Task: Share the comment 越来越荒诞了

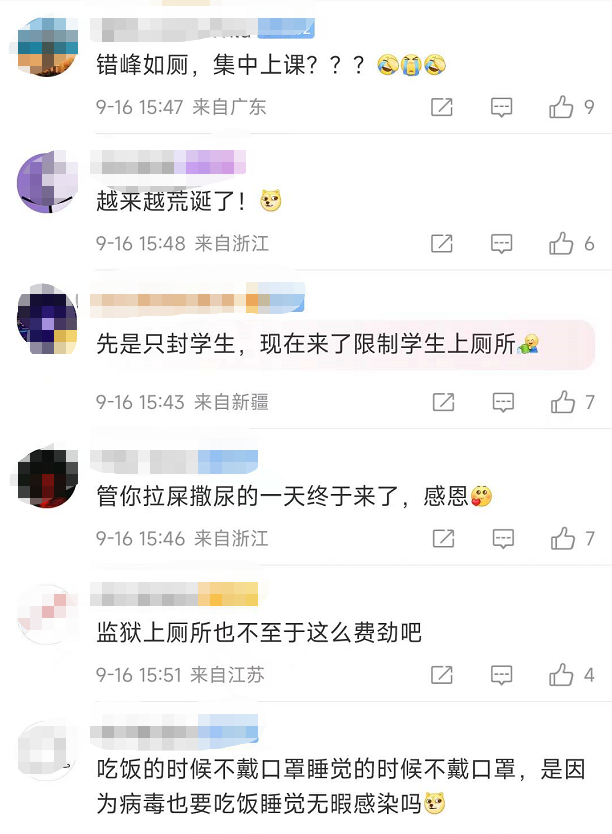Action: point(442,243)
